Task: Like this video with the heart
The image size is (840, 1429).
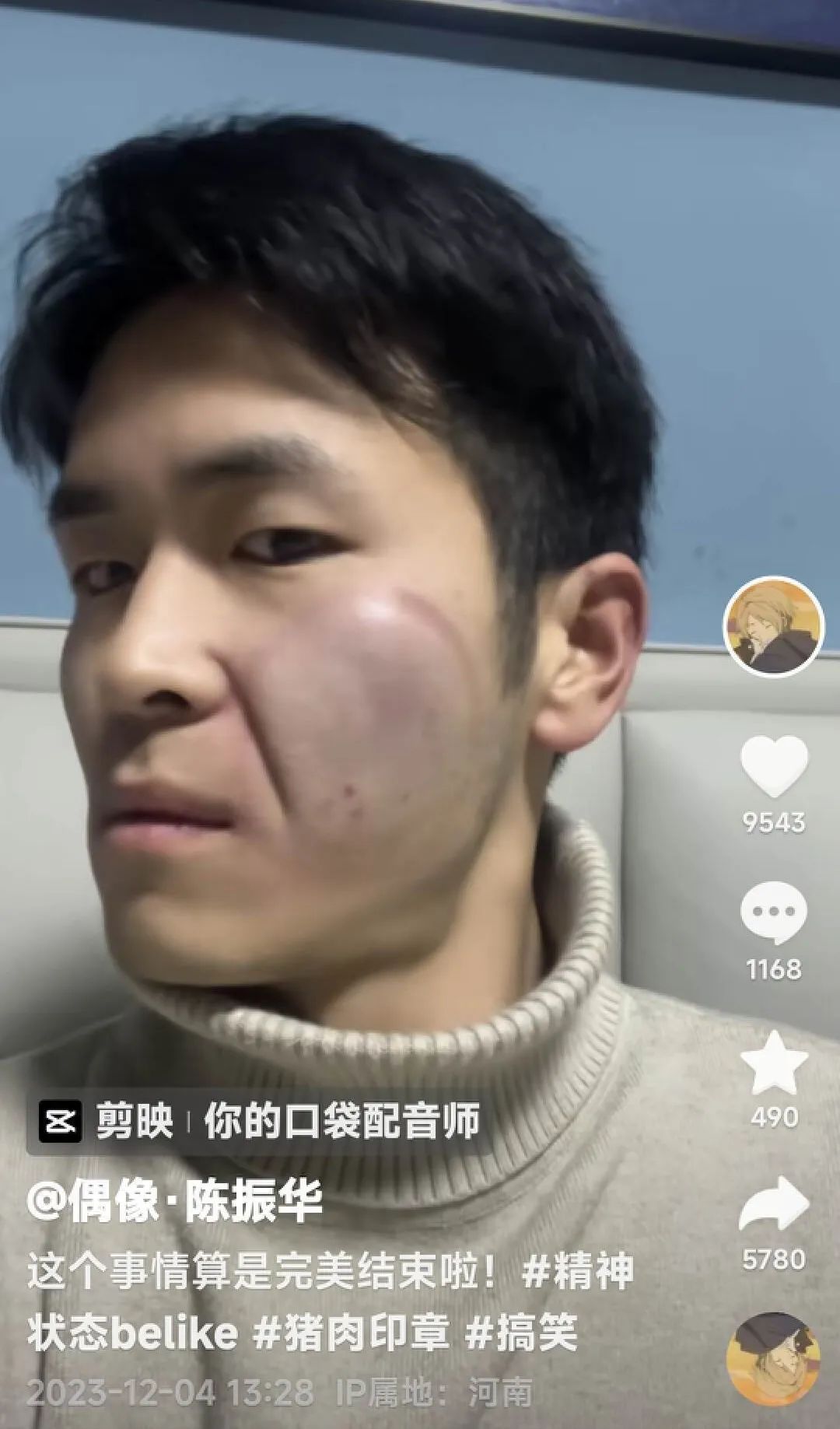Action: [x=774, y=767]
